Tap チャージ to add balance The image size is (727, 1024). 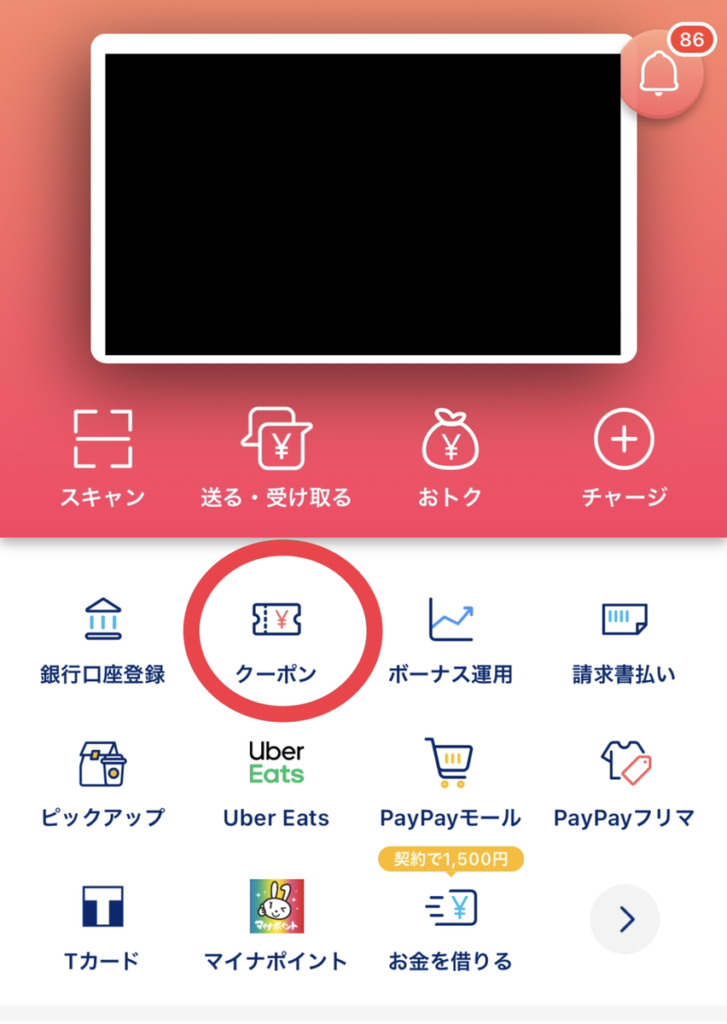point(624,456)
